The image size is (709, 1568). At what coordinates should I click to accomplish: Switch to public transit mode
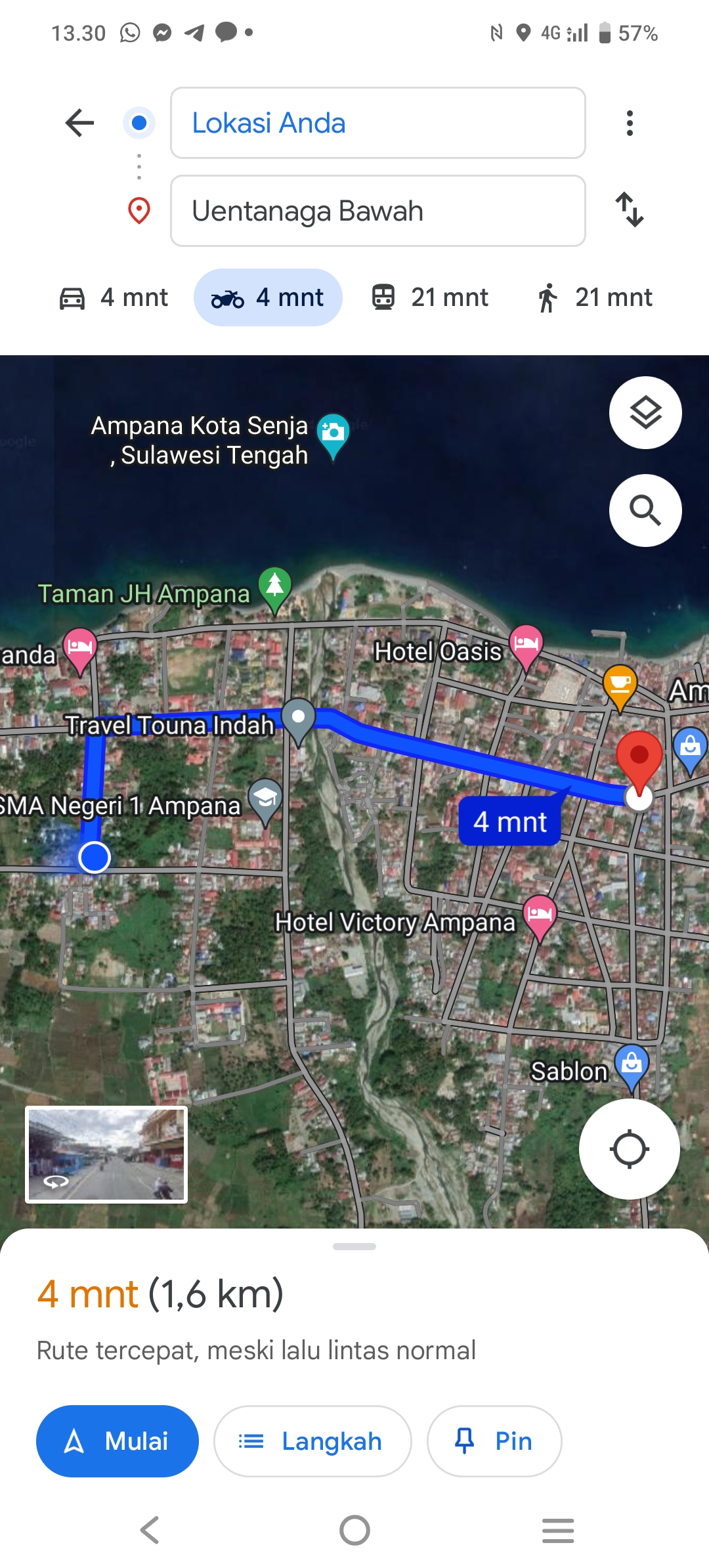(430, 297)
